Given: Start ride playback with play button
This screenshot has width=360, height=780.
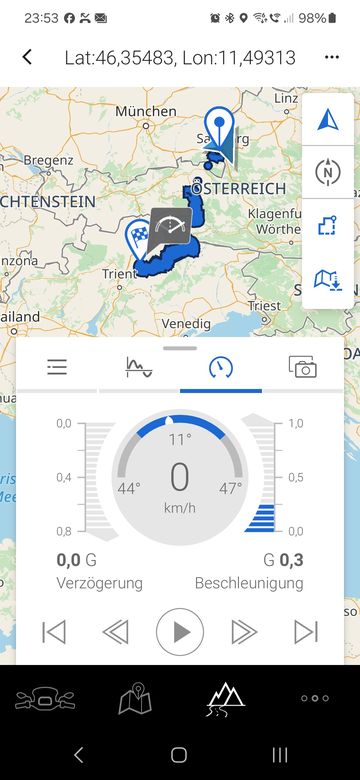Looking at the screenshot, I should coord(180,632).
